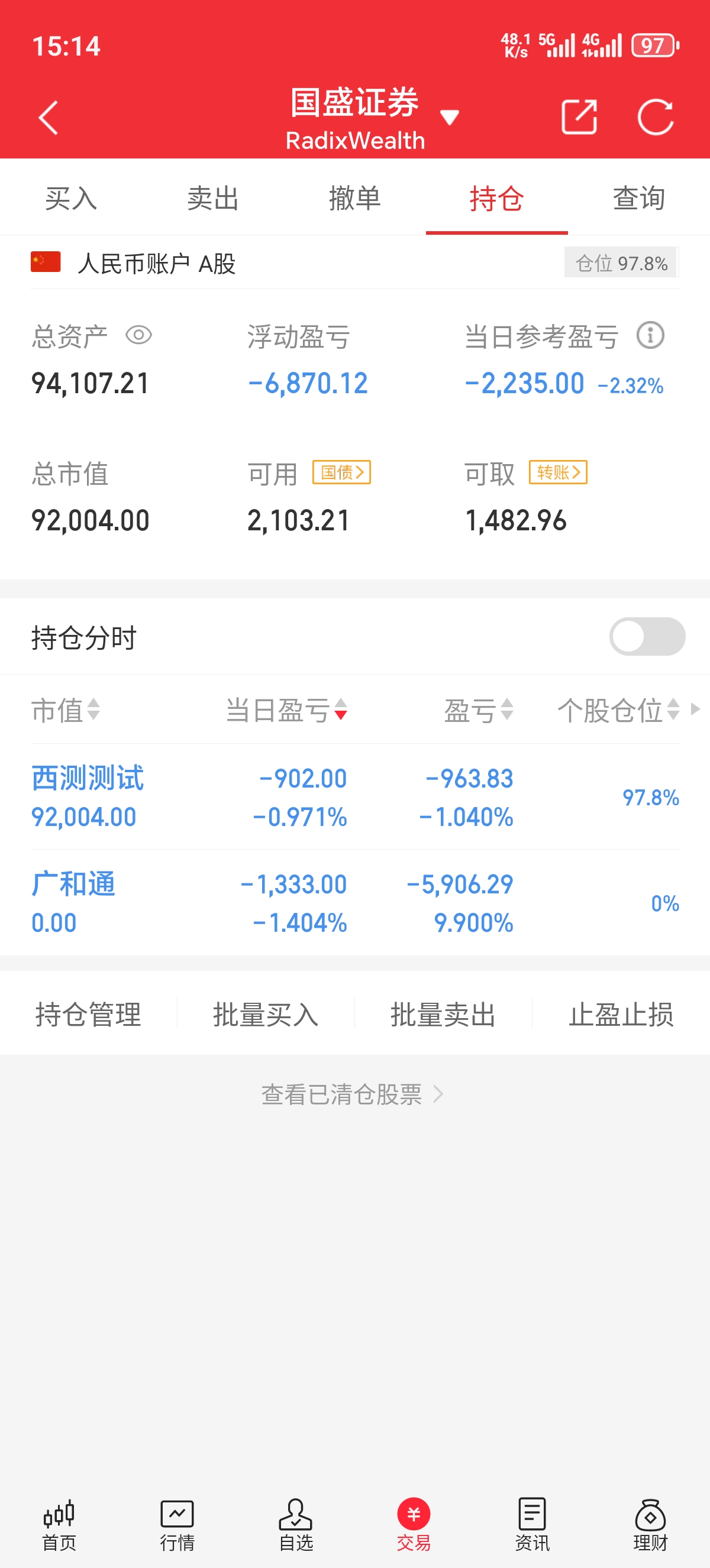710x1568 pixels.
Task: Refresh the account data
Action: click(x=655, y=117)
